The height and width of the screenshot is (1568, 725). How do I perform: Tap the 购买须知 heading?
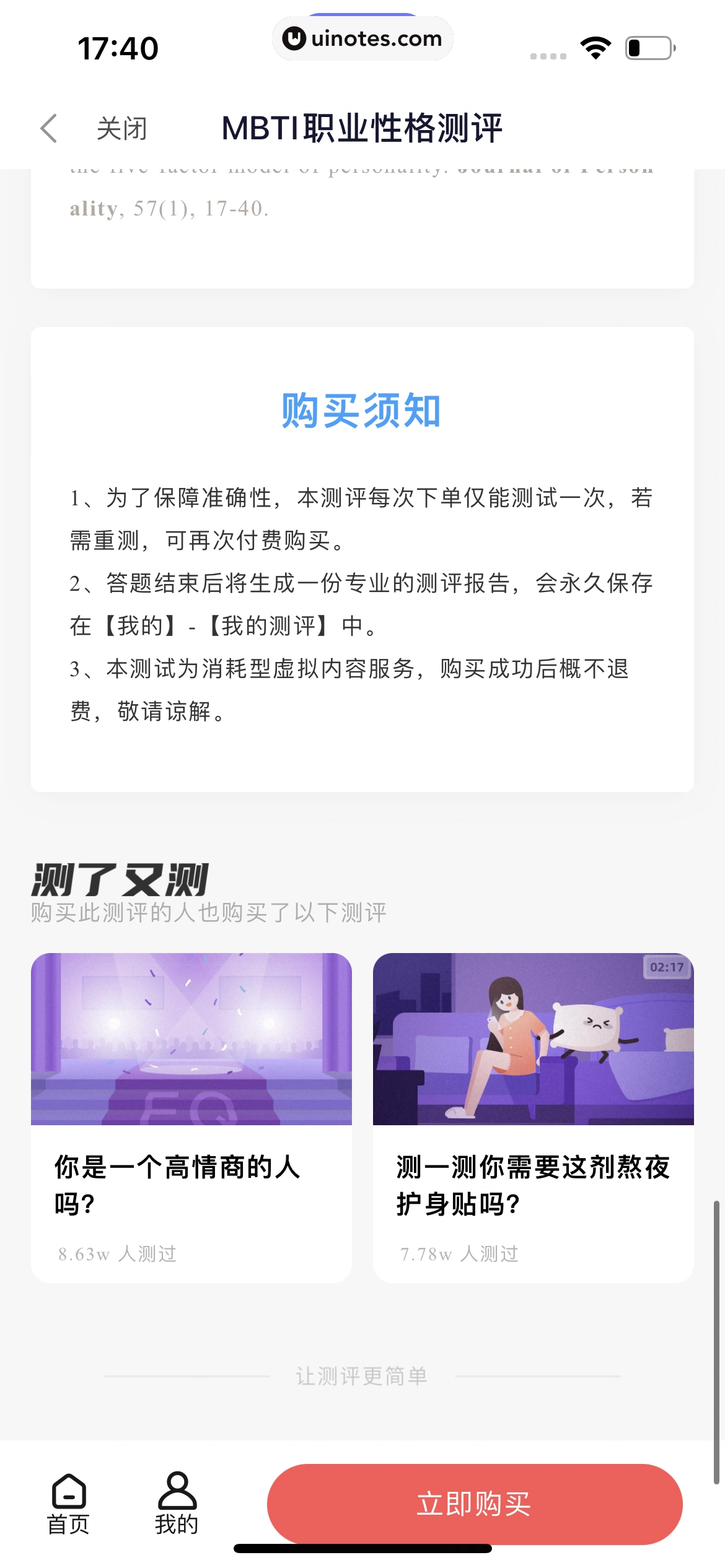point(362,410)
